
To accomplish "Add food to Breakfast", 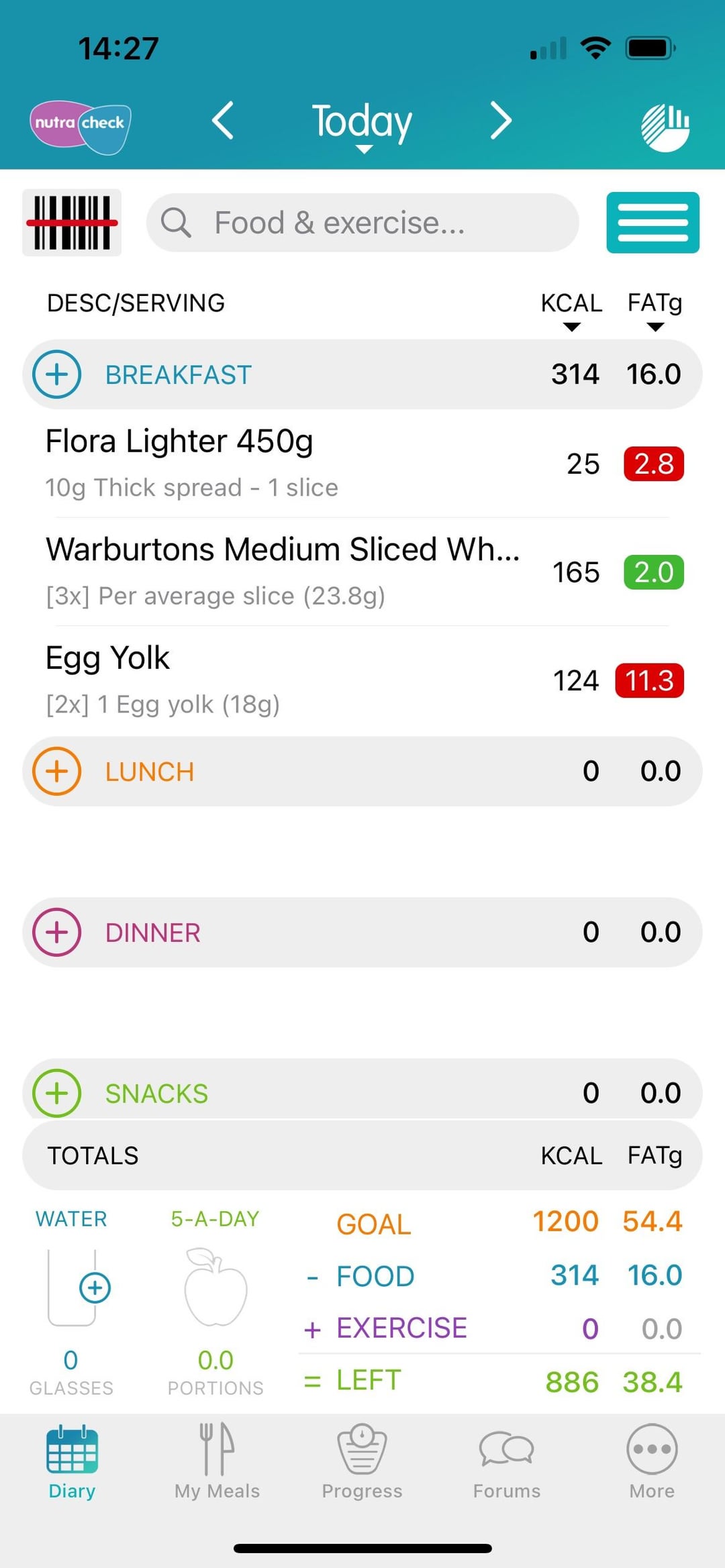I will [x=57, y=374].
